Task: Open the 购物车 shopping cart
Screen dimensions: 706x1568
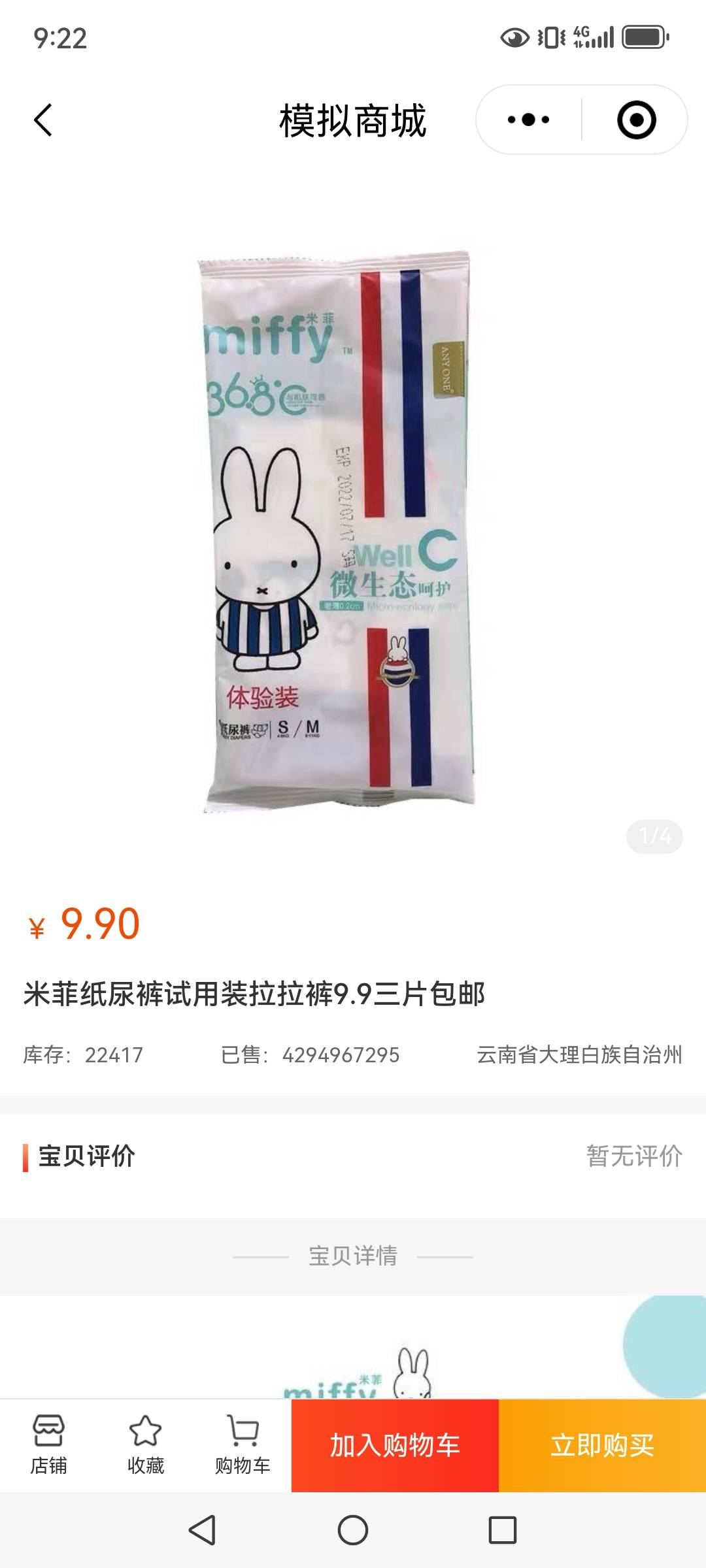Action: (243, 1445)
